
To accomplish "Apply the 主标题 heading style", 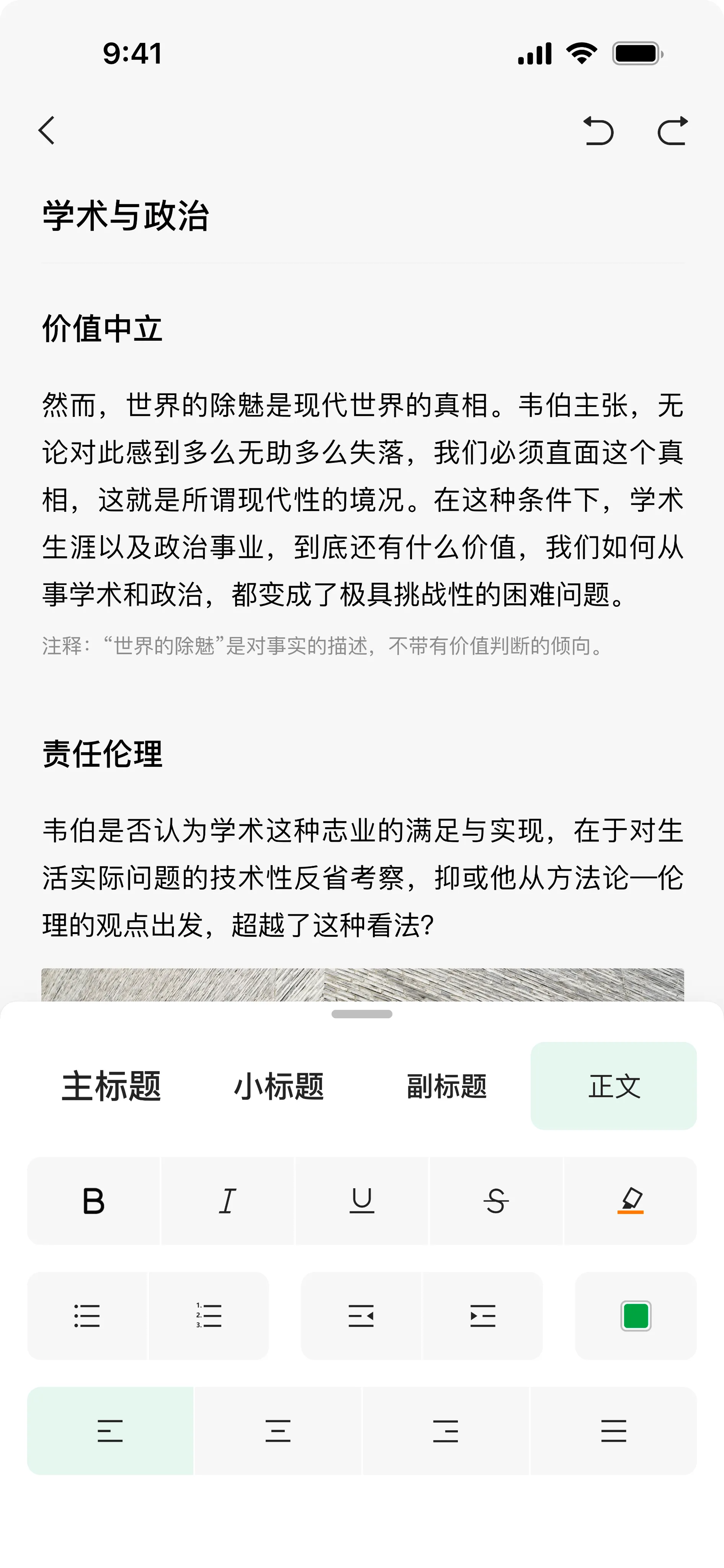I will click(111, 1086).
